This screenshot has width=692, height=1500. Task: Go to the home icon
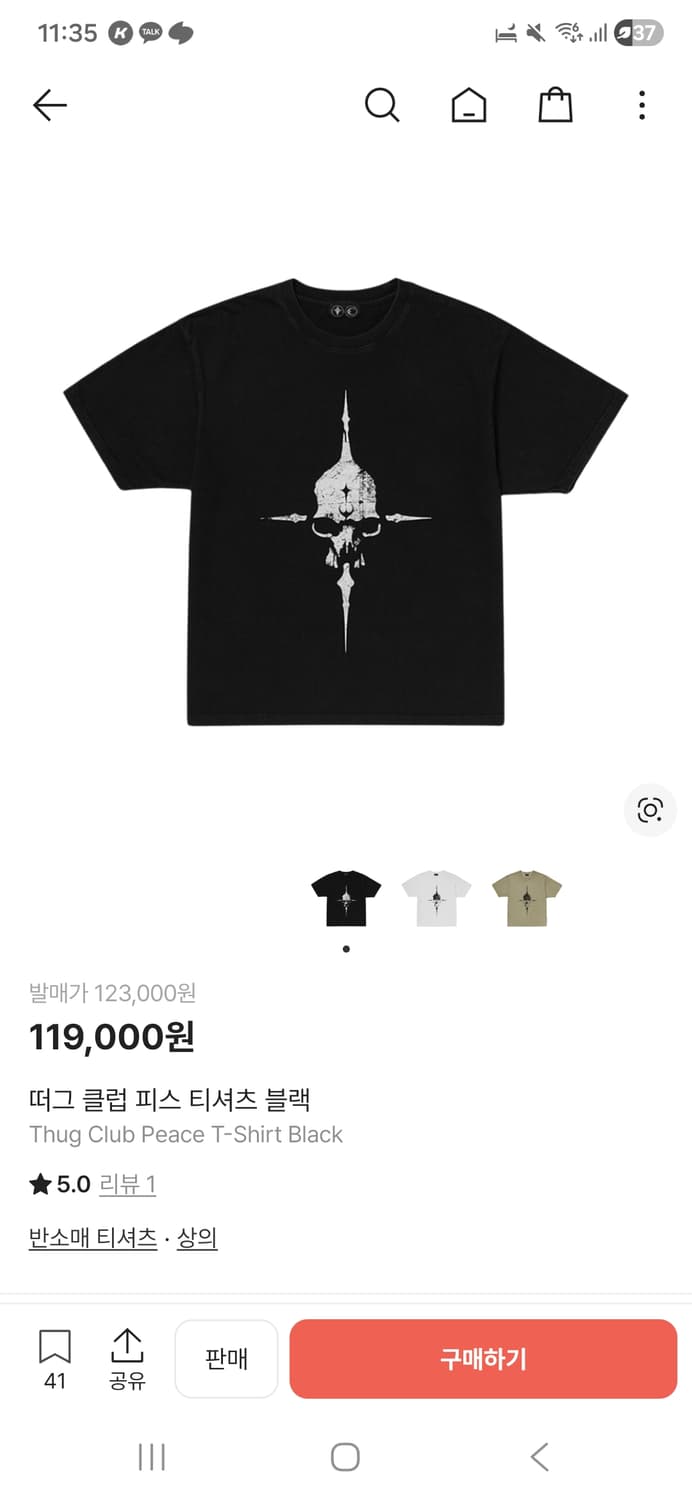468,105
